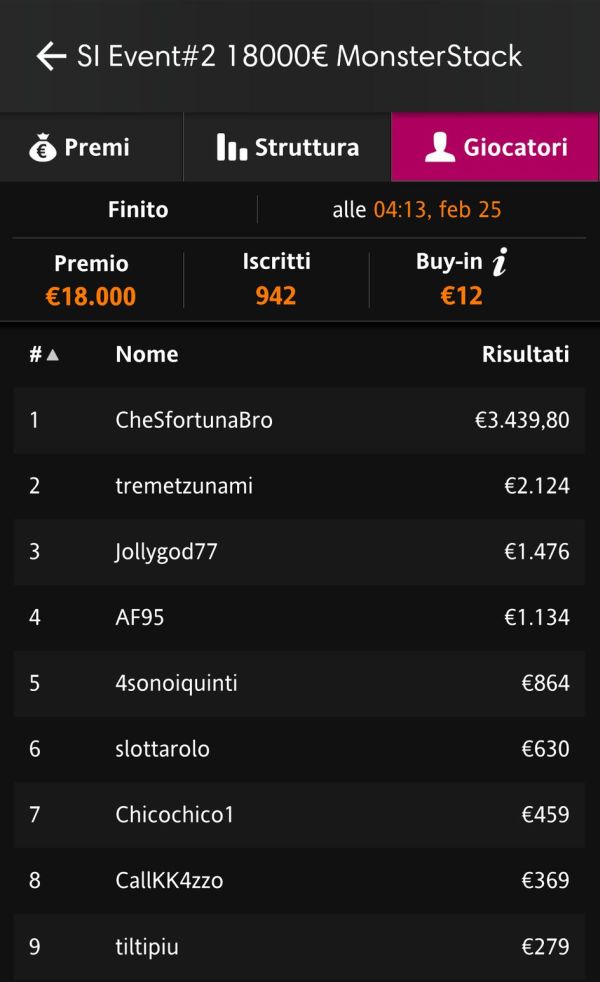Open slottarolo's player row
The width and height of the screenshot is (600, 982).
[299, 749]
